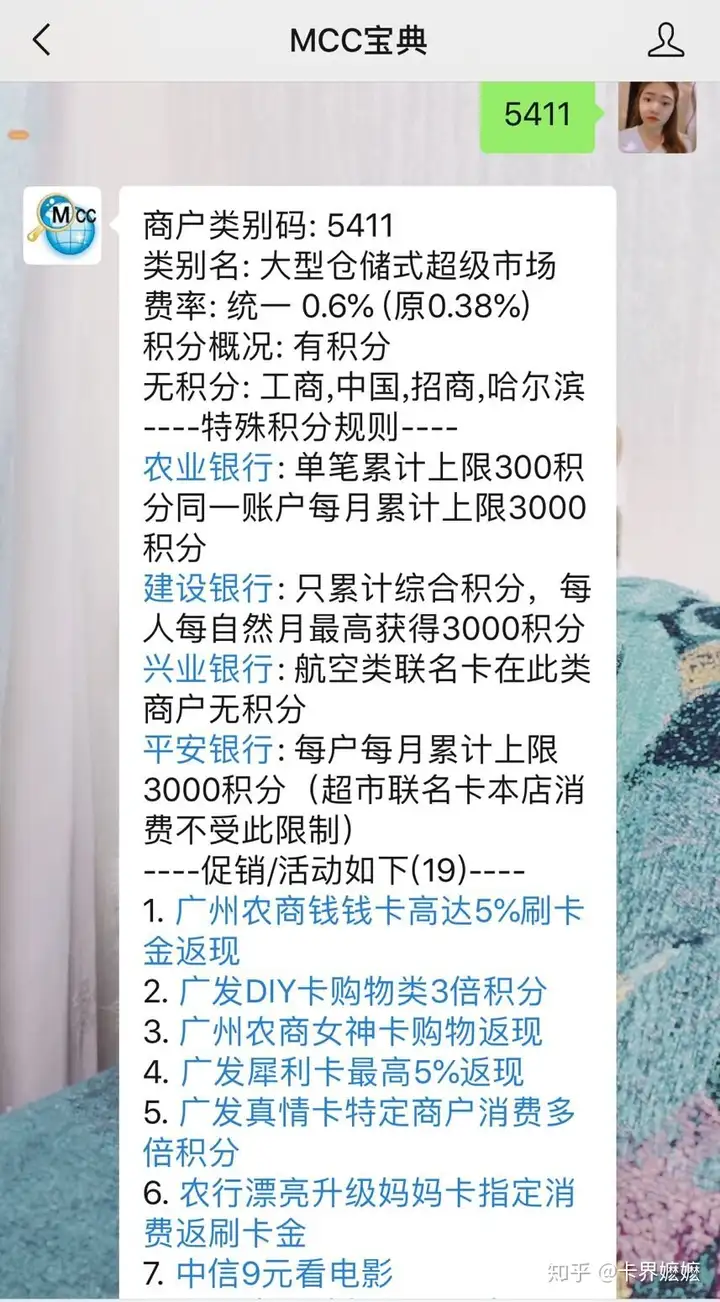720x1302 pixels.
Task: Open the account profile icon
Action: (665, 40)
